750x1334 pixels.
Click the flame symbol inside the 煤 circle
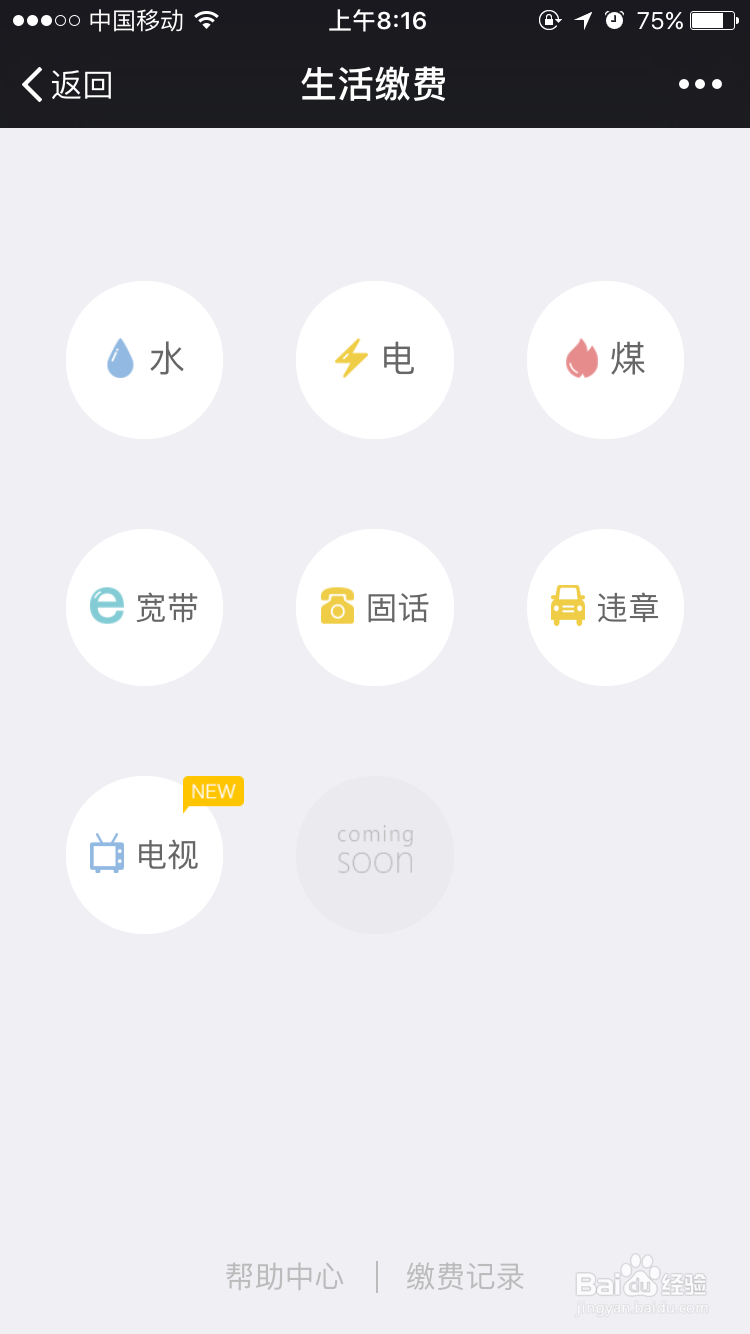click(x=580, y=358)
